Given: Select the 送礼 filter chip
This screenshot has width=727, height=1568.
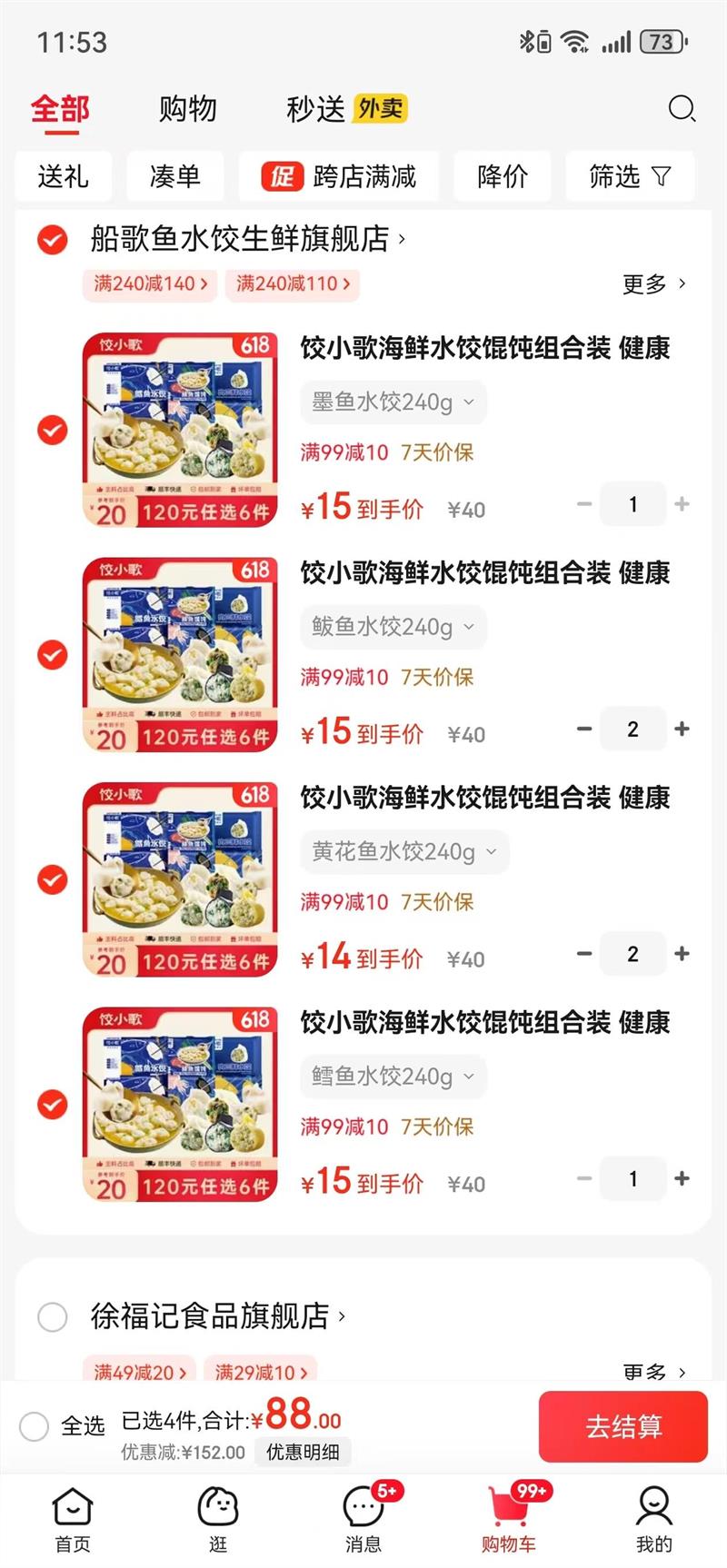Looking at the screenshot, I should [x=64, y=176].
